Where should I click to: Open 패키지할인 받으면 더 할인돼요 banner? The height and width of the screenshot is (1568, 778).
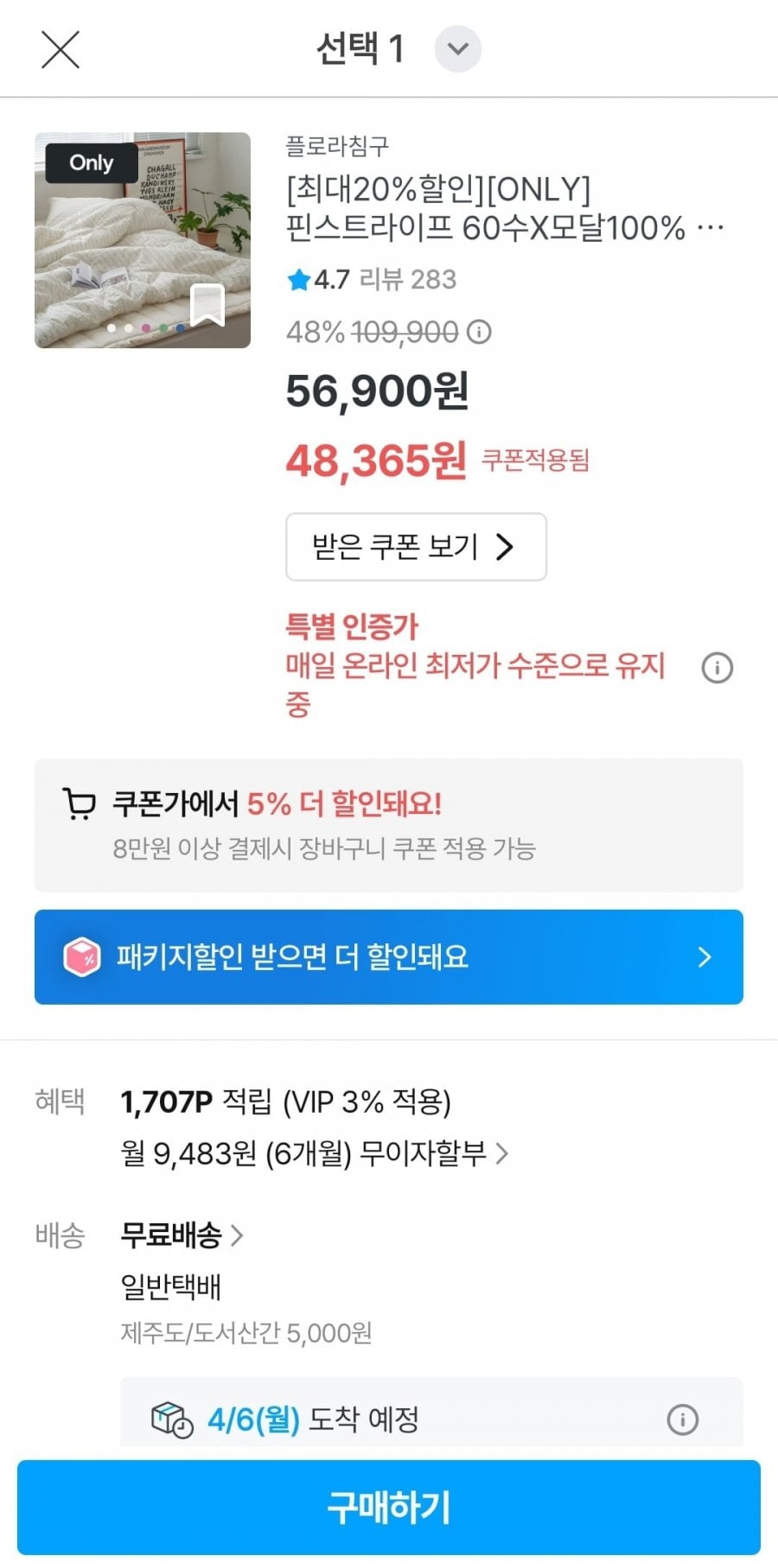pyautogui.click(x=388, y=957)
